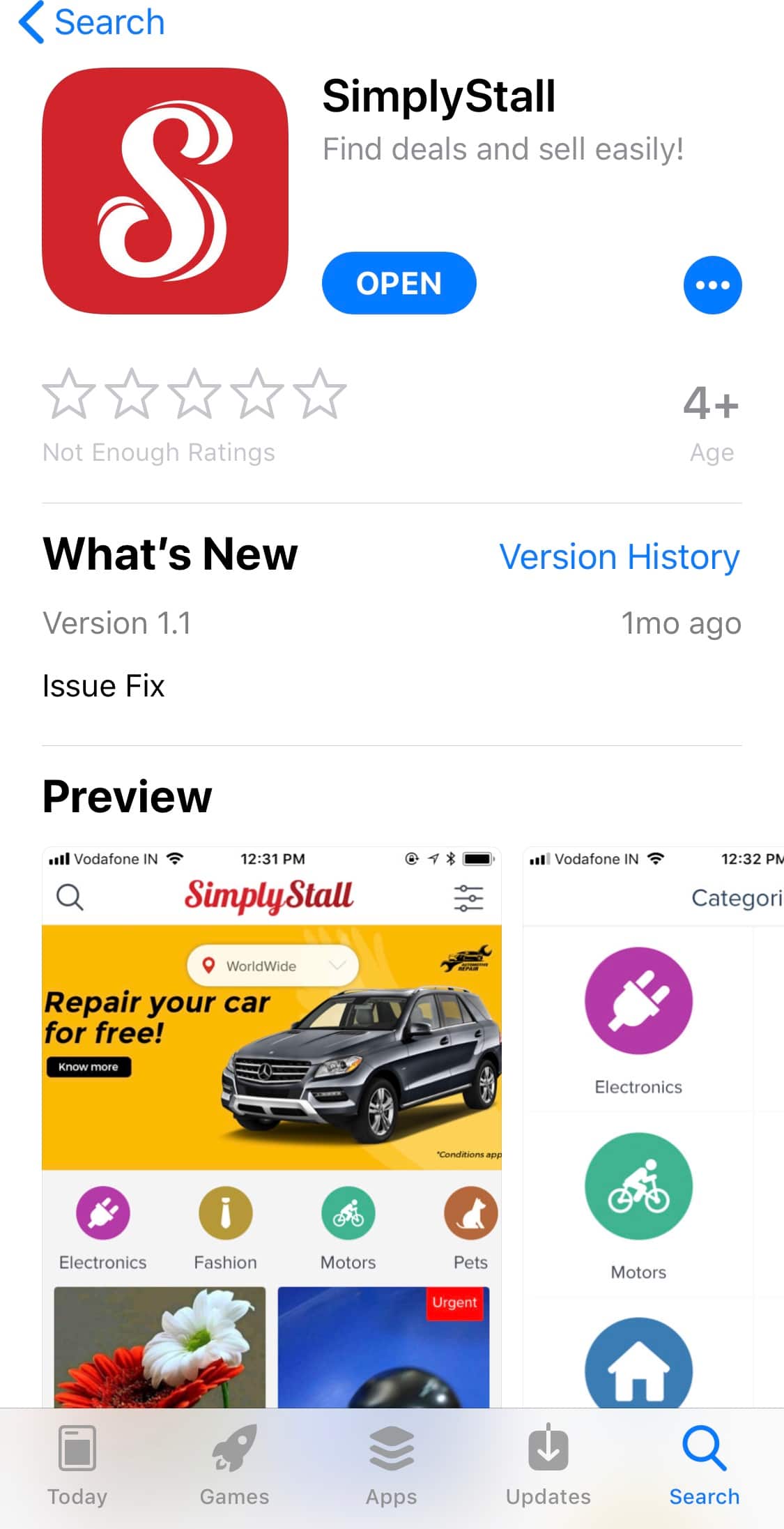
Task: View Version History
Action: pyautogui.click(x=619, y=556)
